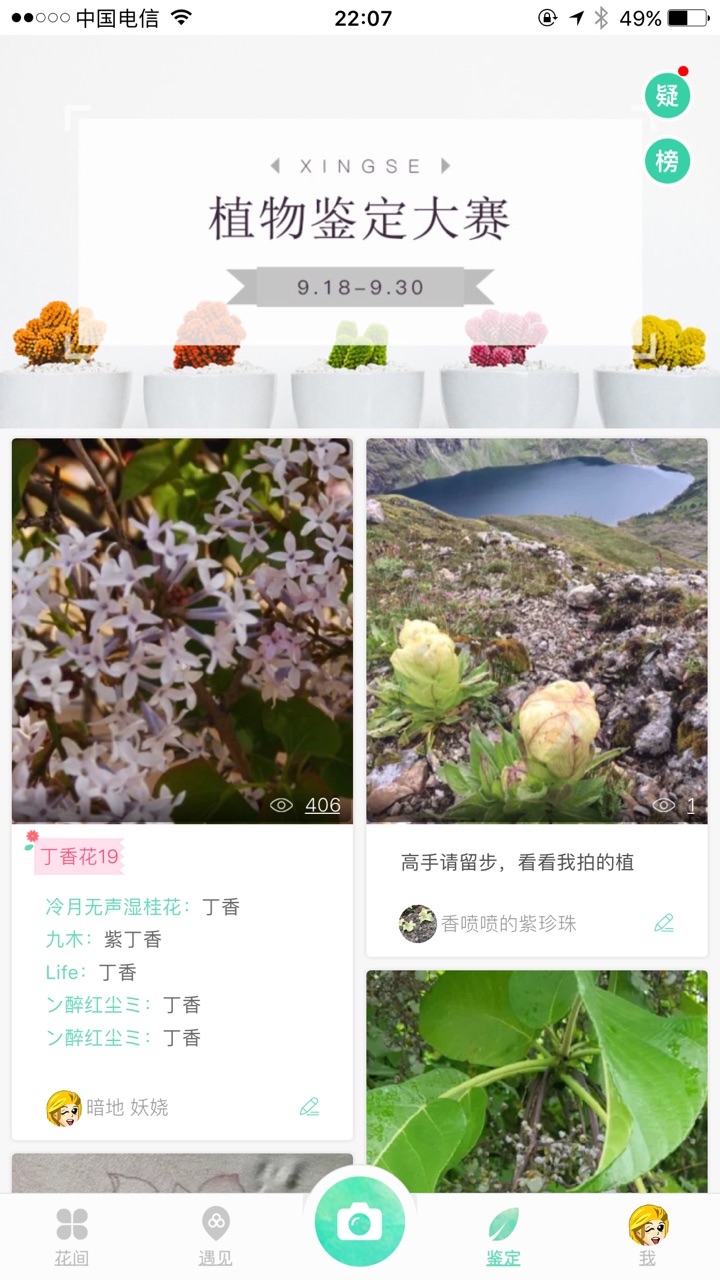Screen dimensions: 720x1280
Task: Open the 榜 ranking button
Action: (667, 160)
